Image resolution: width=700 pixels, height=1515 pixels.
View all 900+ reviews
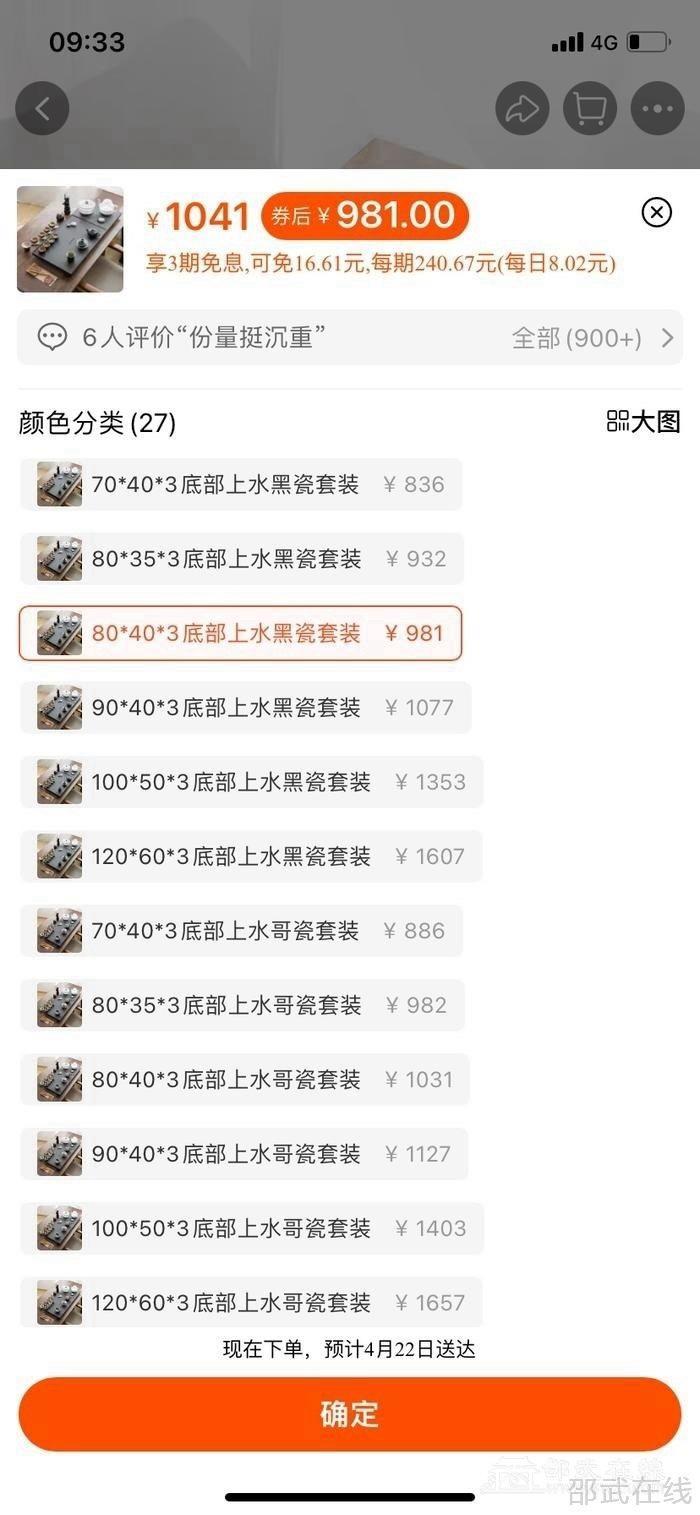point(592,338)
